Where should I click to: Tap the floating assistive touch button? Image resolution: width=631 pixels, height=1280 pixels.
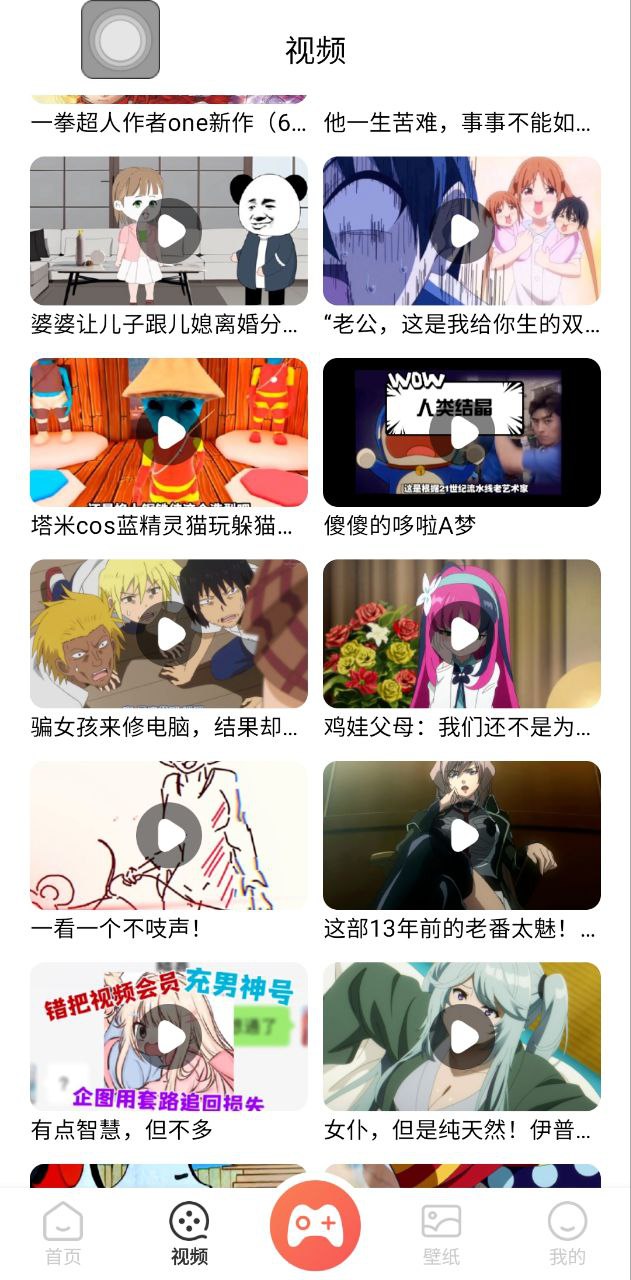point(120,40)
